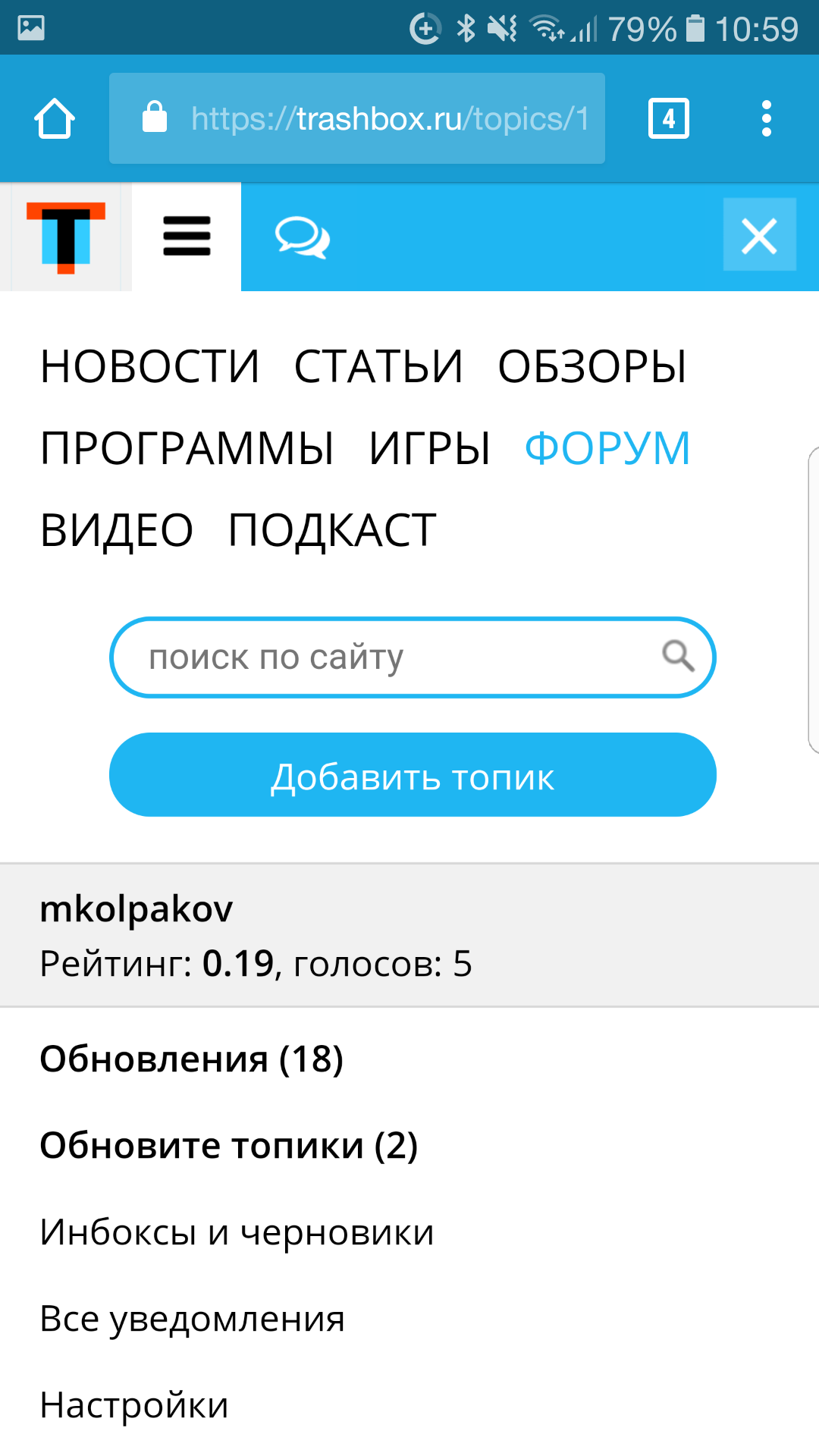The width and height of the screenshot is (819, 1456).
Task: Go to ПРОГРАММЫ section
Action: click(x=187, y=448)
